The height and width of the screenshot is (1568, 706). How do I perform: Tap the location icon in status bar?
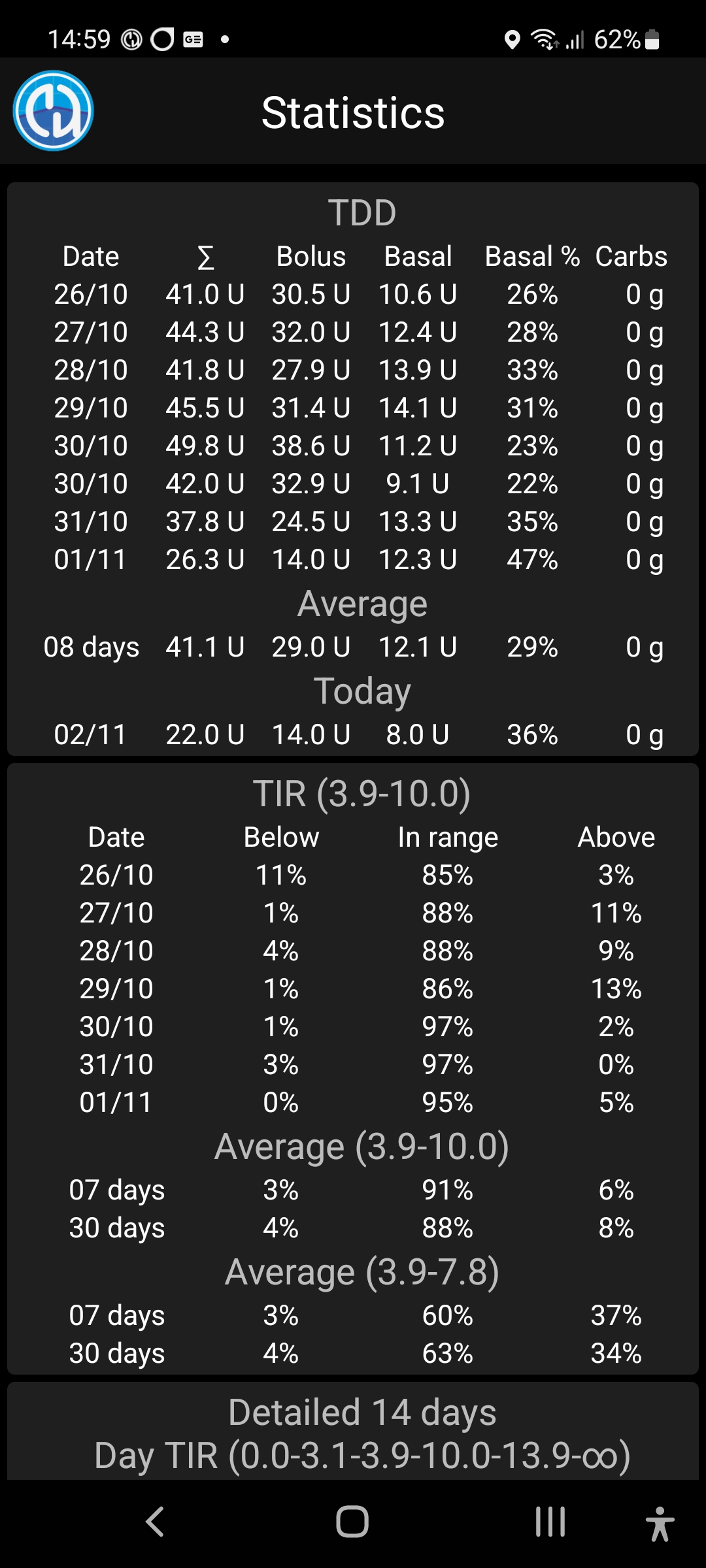(512, 41)
